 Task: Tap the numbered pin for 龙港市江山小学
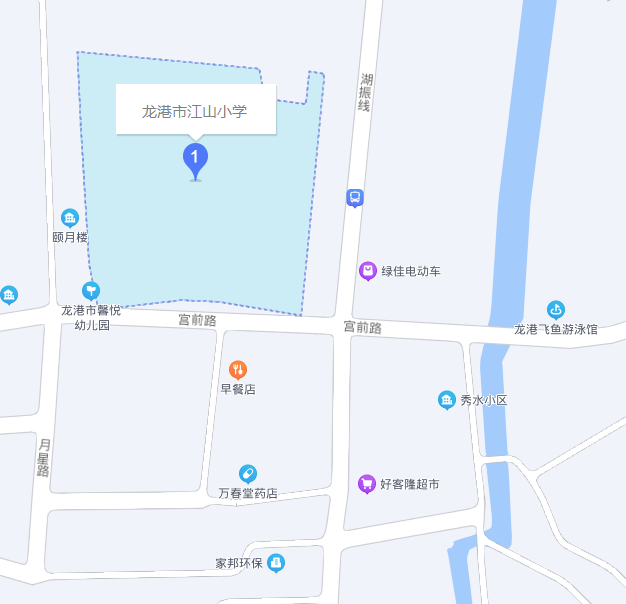(x=195, y=158)
